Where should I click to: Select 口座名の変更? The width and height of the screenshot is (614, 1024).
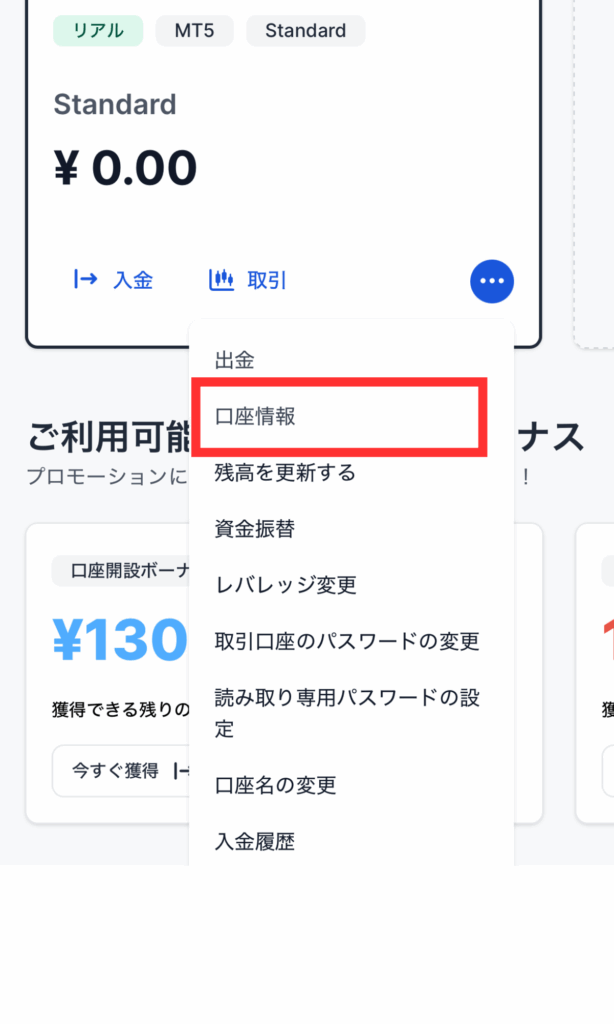tap(351, 785)
